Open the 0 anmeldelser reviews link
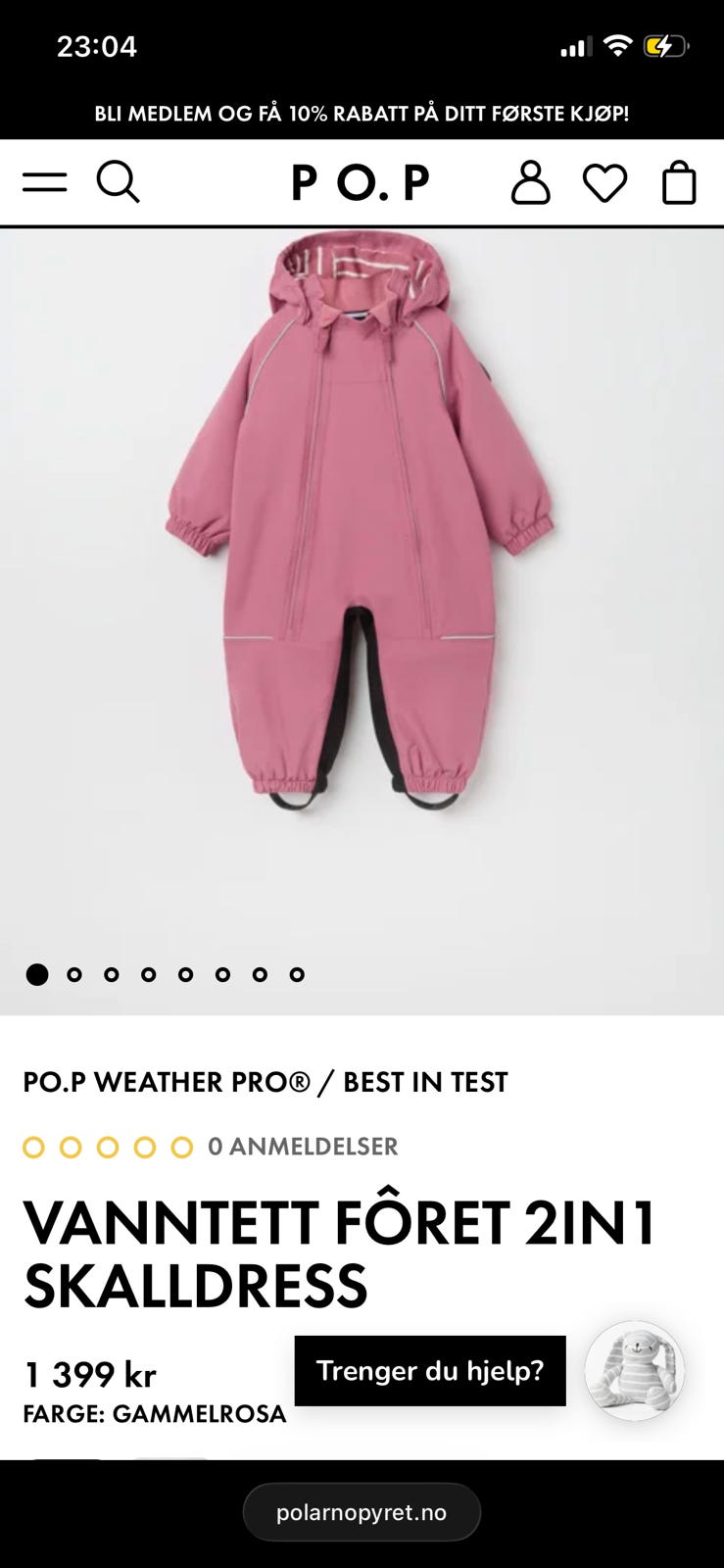The image size is (724, 1568). click(x=303, y=1147)
